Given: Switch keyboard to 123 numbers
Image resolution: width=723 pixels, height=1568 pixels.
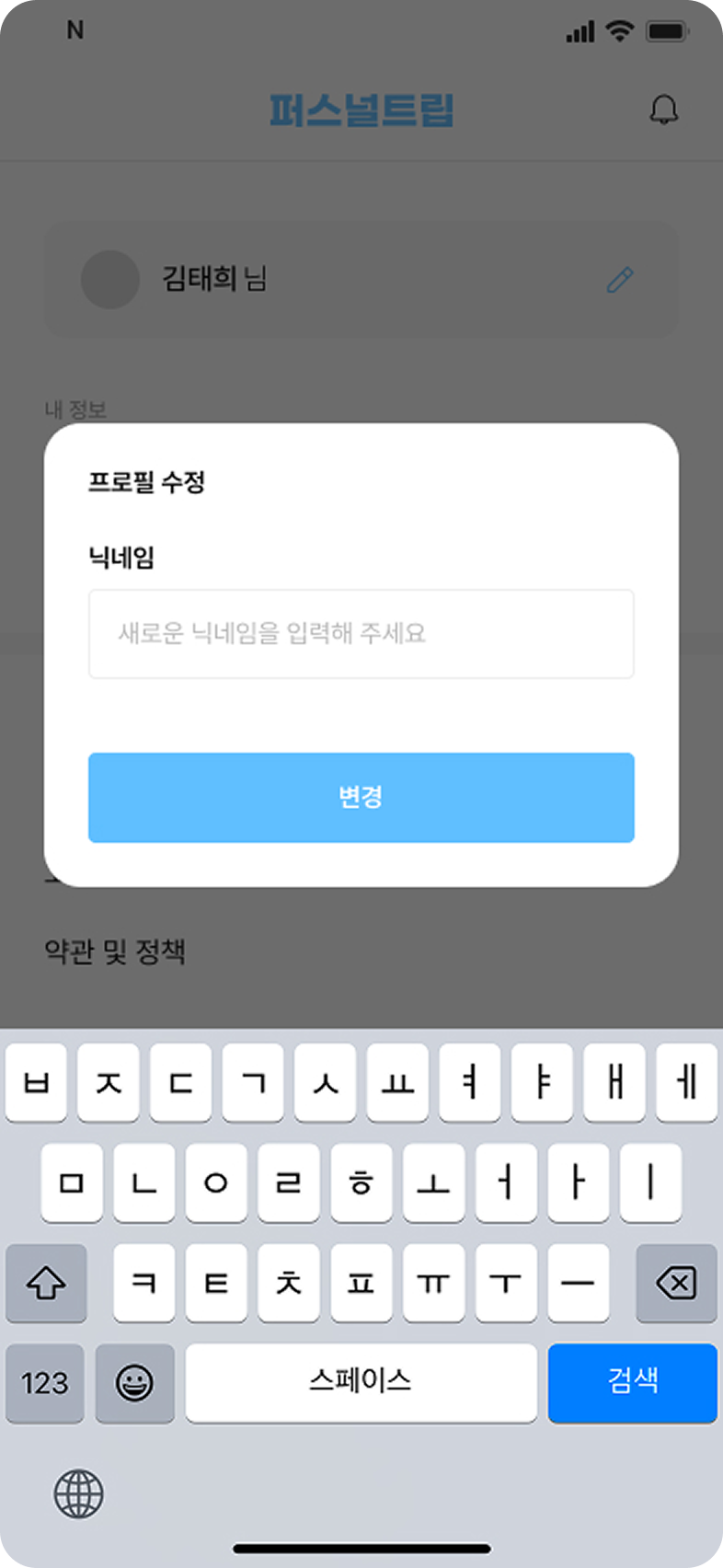Looking at the screenshot, I should 45,1382.
